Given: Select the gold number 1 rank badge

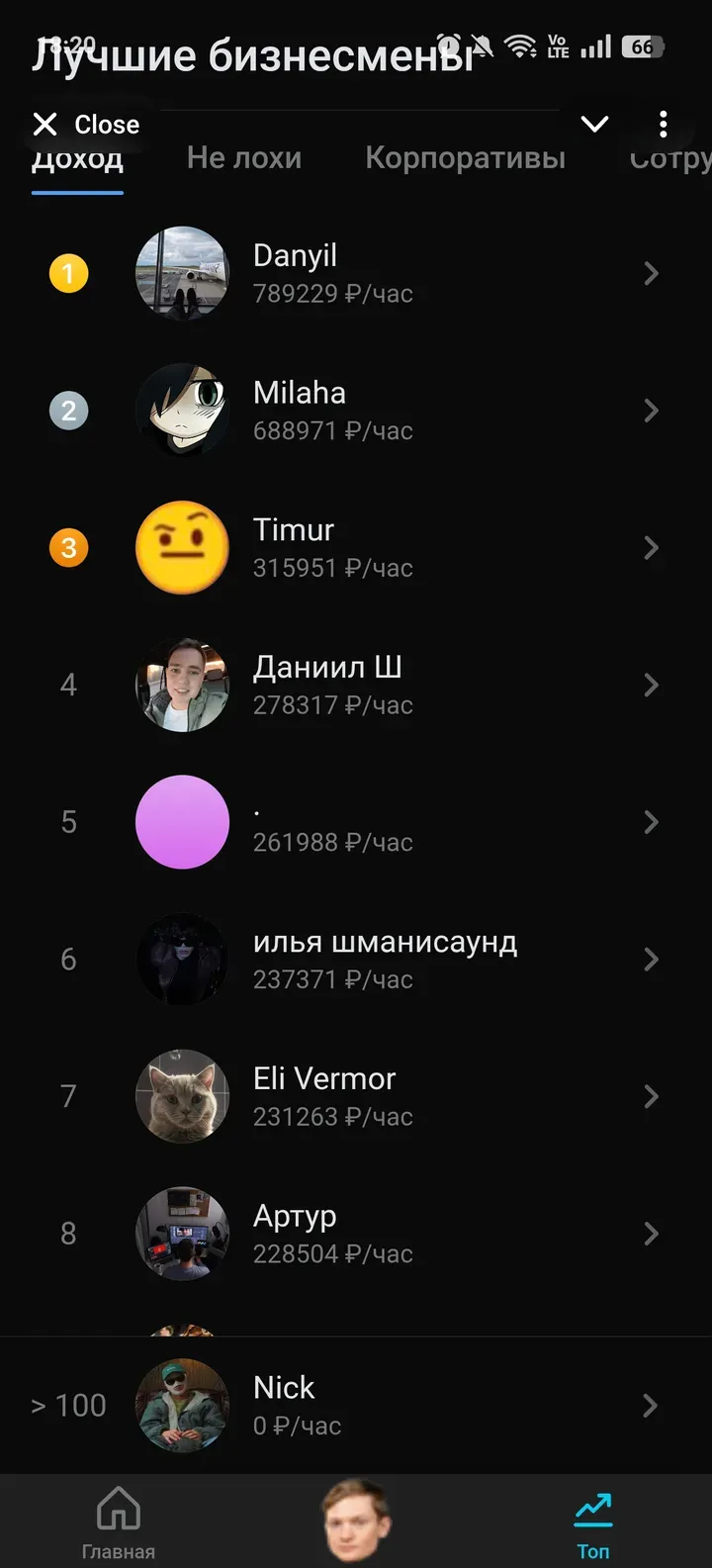Looking at the screenshot, I should point(68,273).
